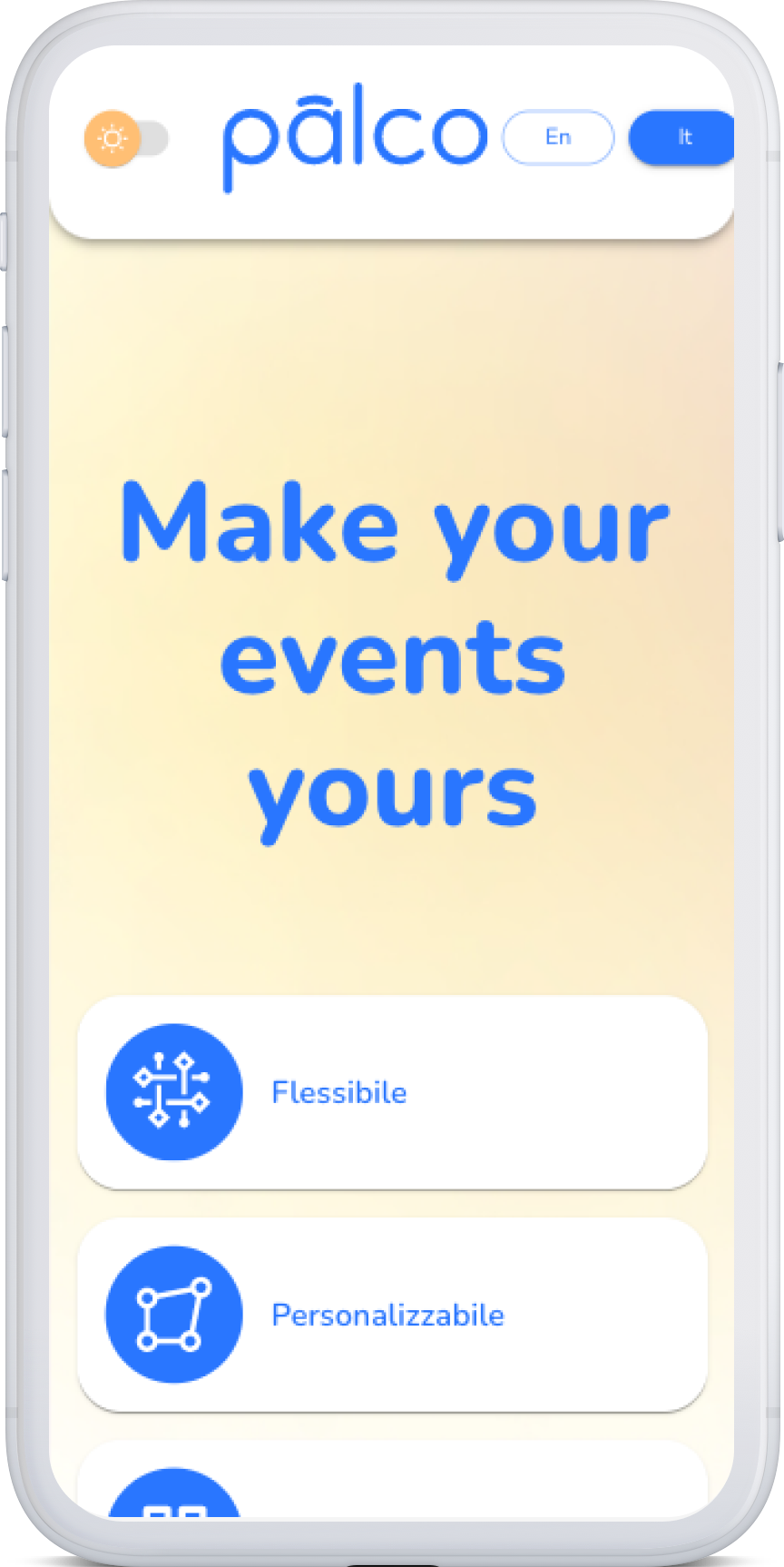Screen dimensions: 784x1567
Task: Open the Flessibile card
Action: (392, 1092)
